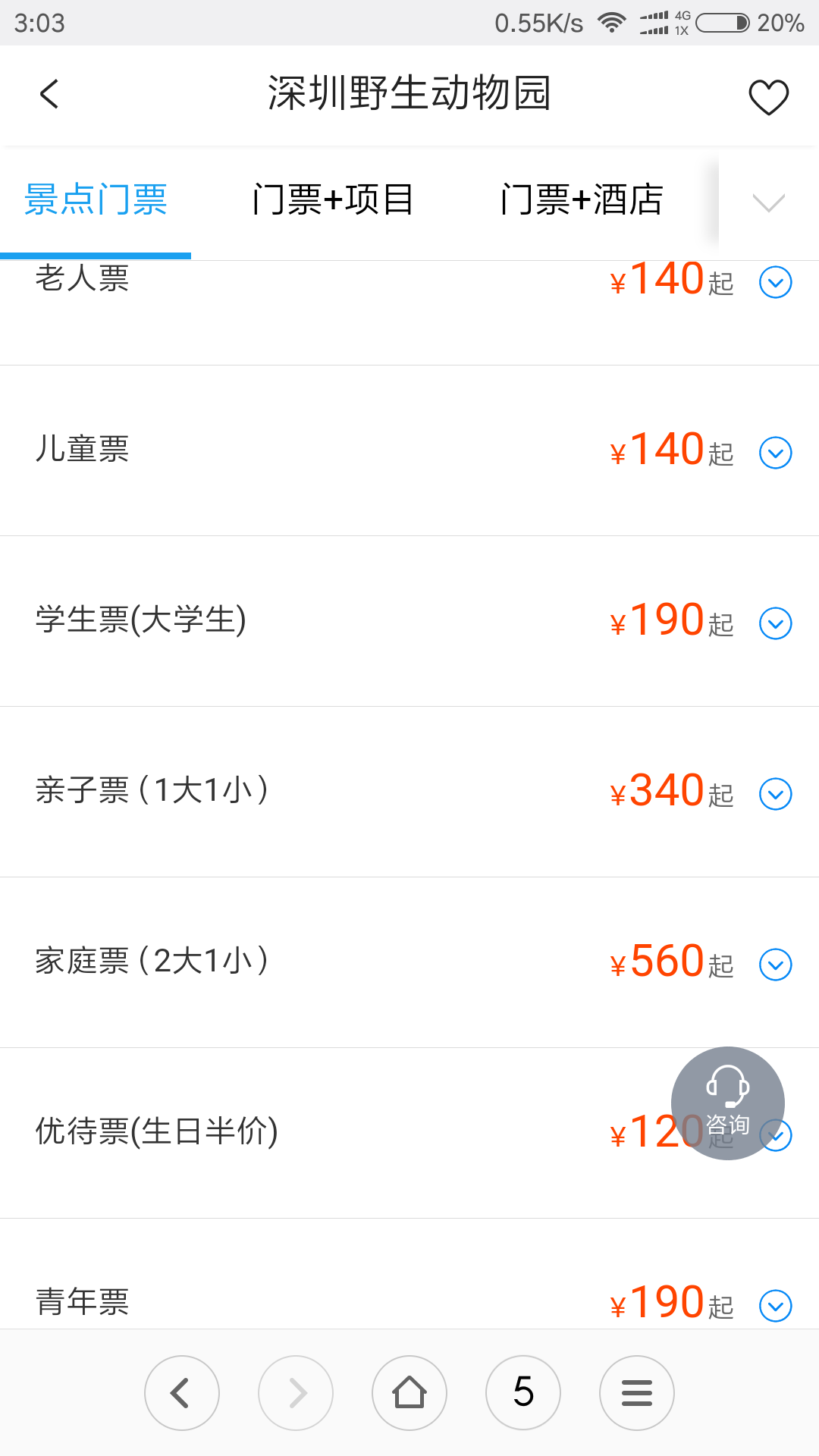Screen dimensions: 819x1456
Task: Expand the 亲子票（1大1小）ticket options
Action: 776,794
